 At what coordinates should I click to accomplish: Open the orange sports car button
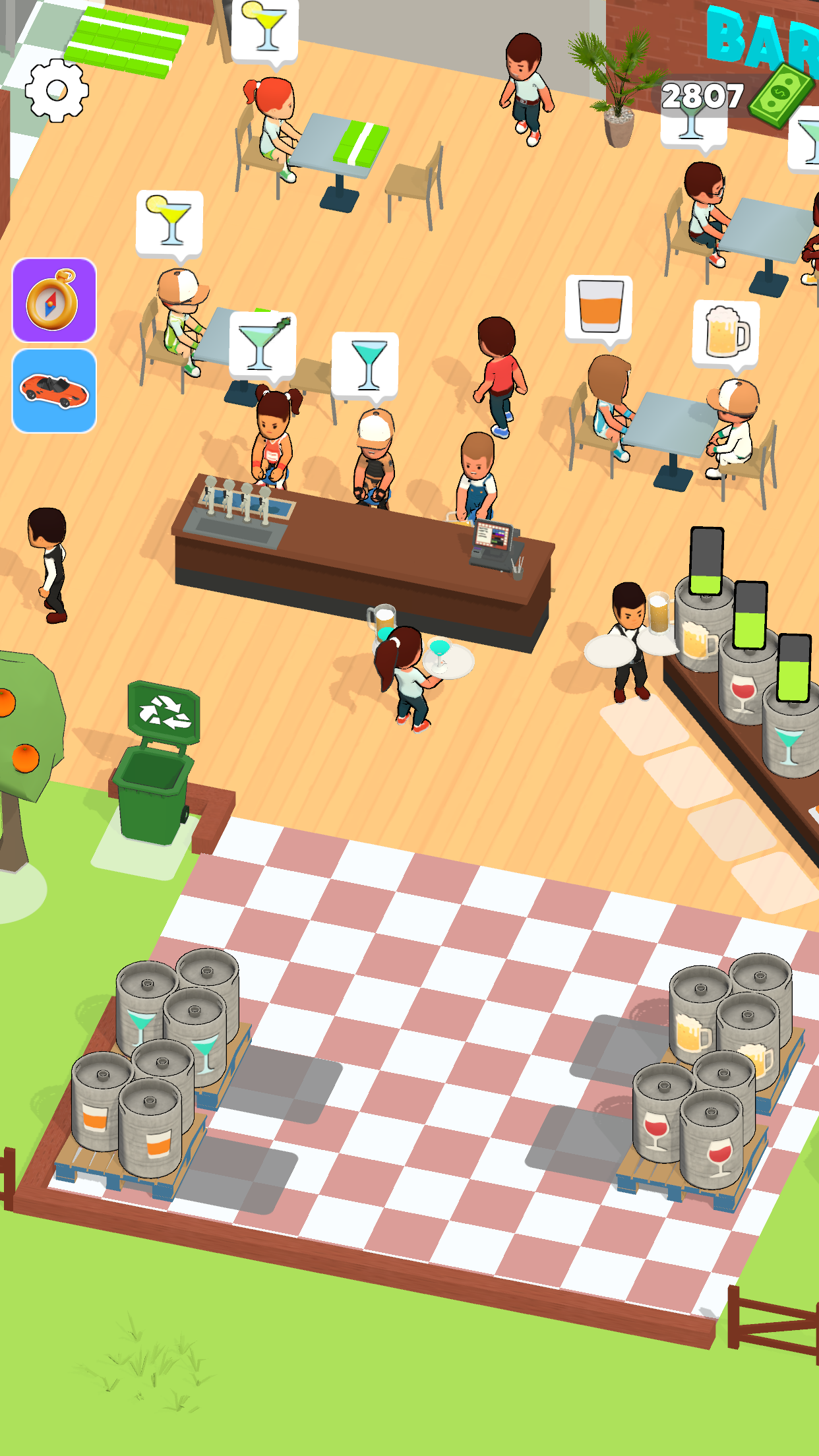tap(54, 391)
